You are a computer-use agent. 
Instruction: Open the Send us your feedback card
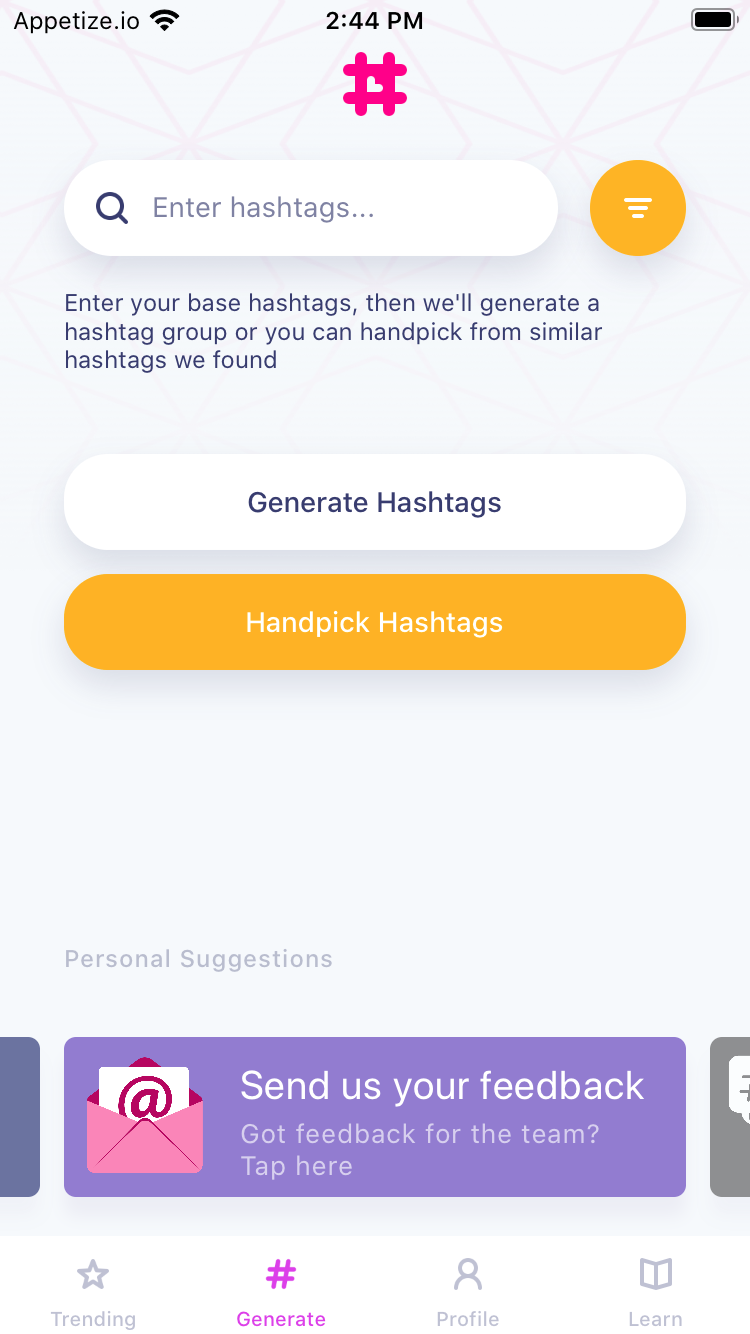click(374, 1117)
